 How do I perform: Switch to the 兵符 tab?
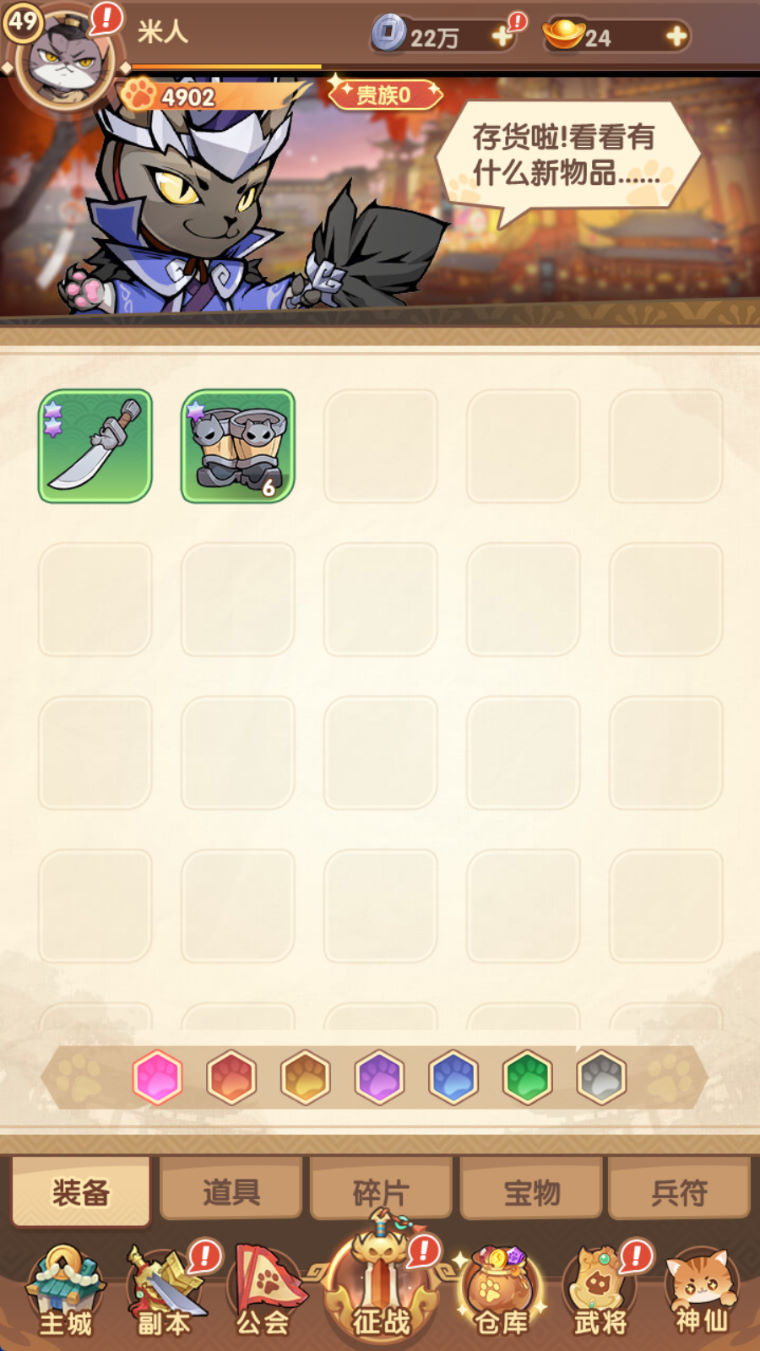tap(679, 1191)
